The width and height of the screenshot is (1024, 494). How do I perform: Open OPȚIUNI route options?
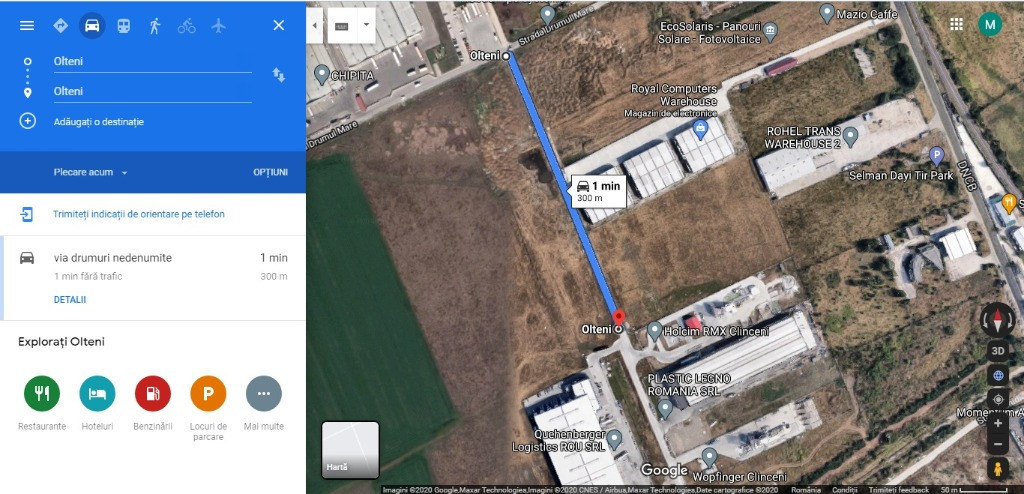tap(270, 172)
